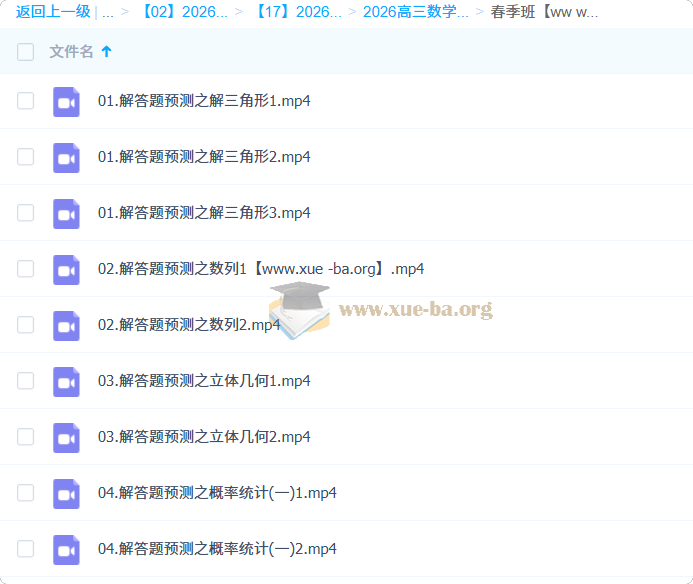Open 01.解答题预测之解三角形1.mp4

click(204, 101)
